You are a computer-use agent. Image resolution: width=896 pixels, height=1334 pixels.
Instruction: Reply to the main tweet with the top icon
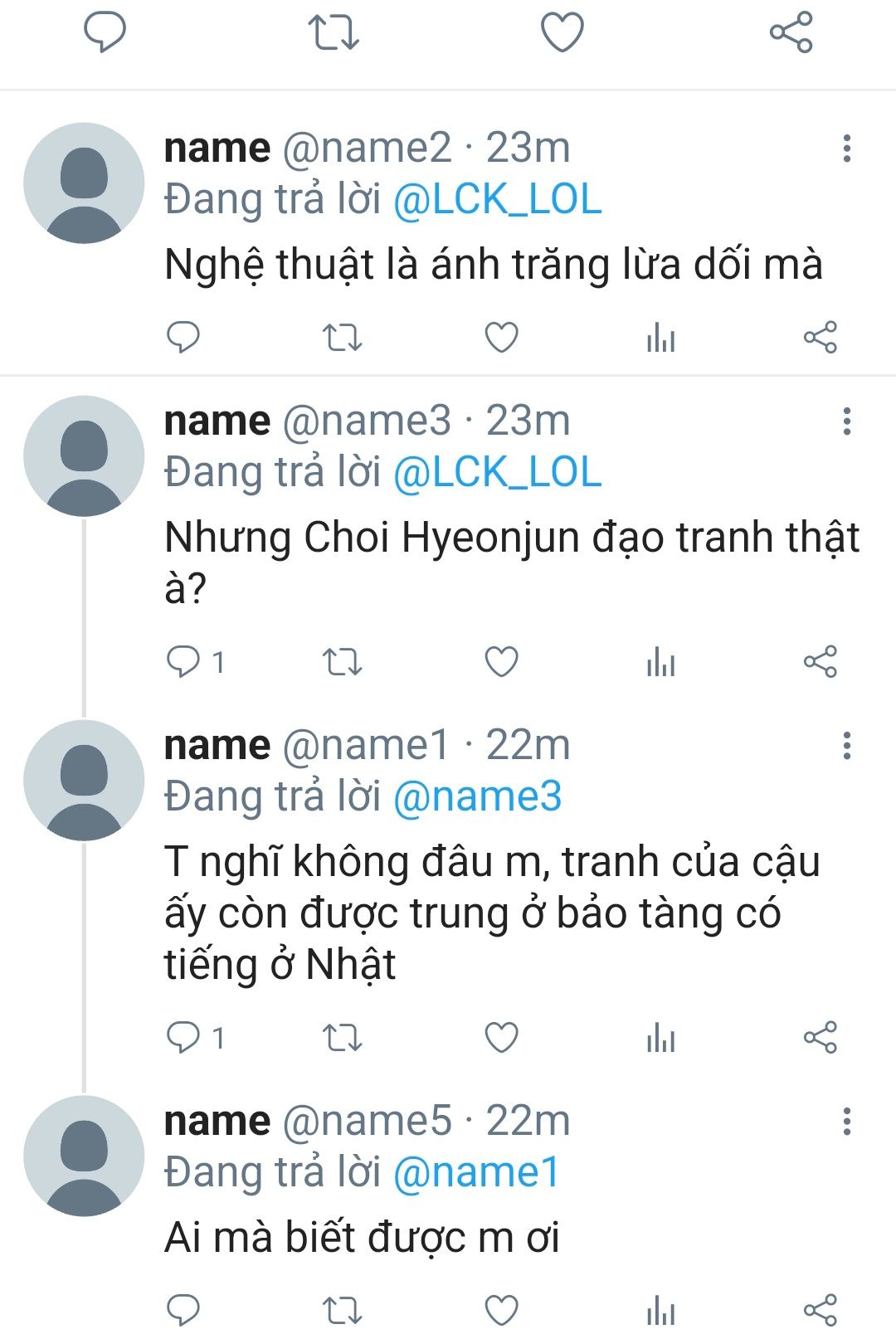[105, 32]
